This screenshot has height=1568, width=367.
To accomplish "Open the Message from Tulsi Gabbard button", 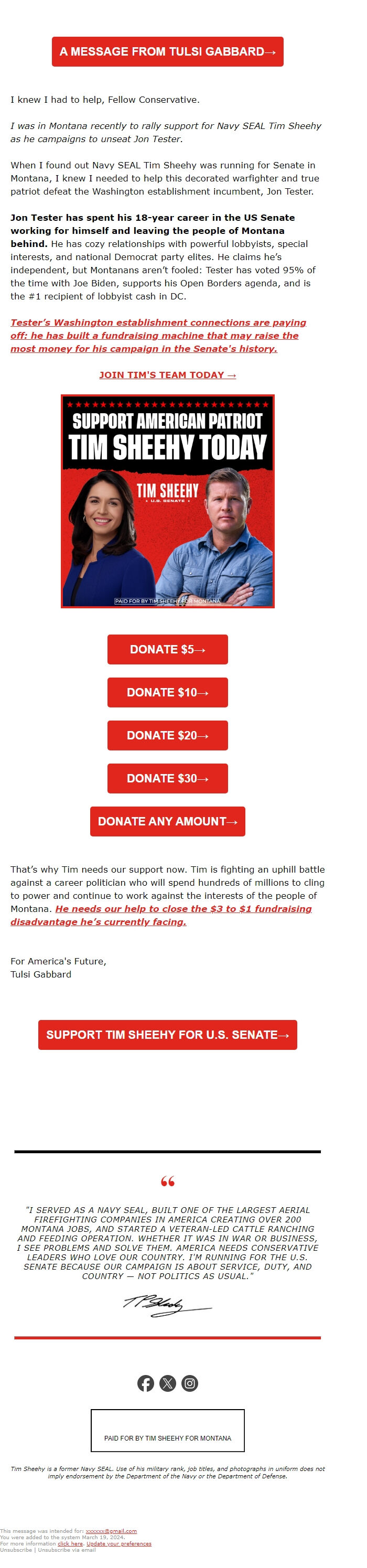I will [167, 52].
